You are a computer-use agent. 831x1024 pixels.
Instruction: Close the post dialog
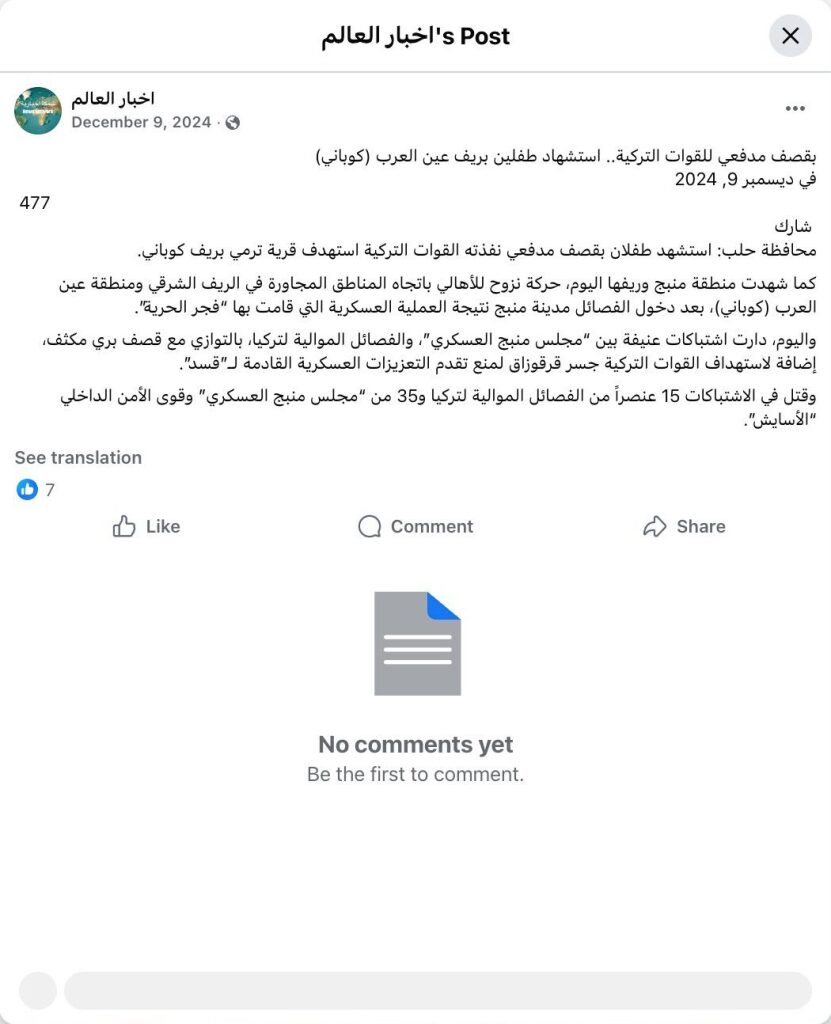pos(790,37)
